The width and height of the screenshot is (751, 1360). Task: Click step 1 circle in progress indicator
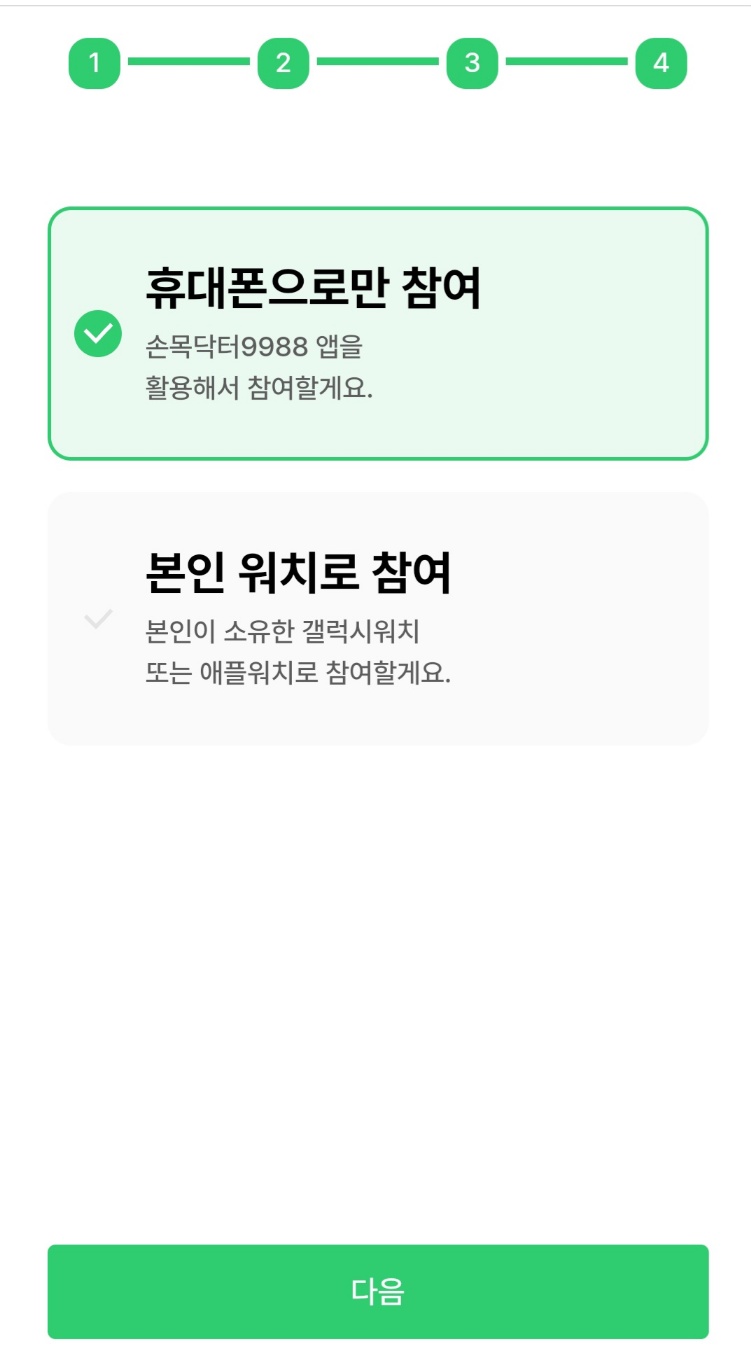pos(96,62)
